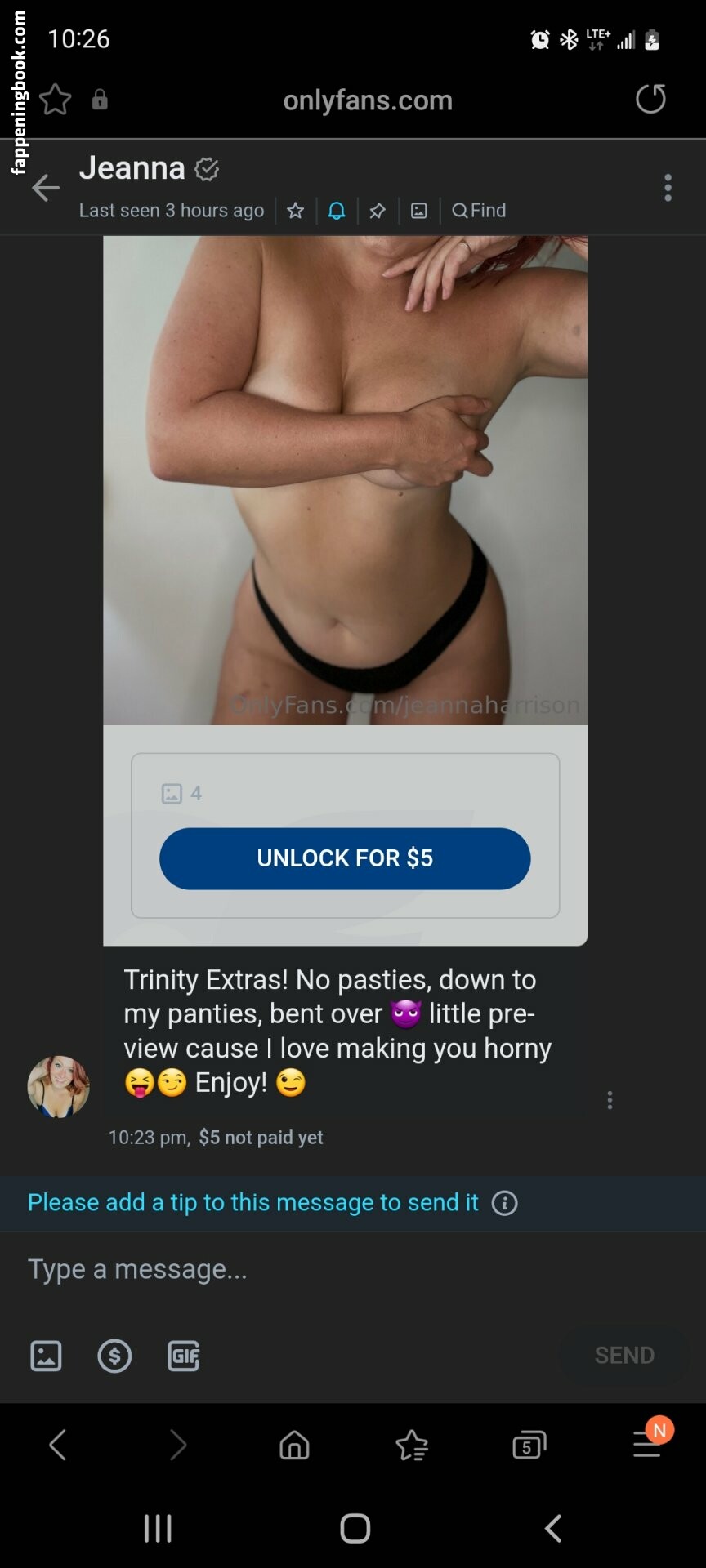Image resolution: width=706 pixels, height=1568 pixels.
Task: Reload the onlyfans.com page
Action: (650, 100)
